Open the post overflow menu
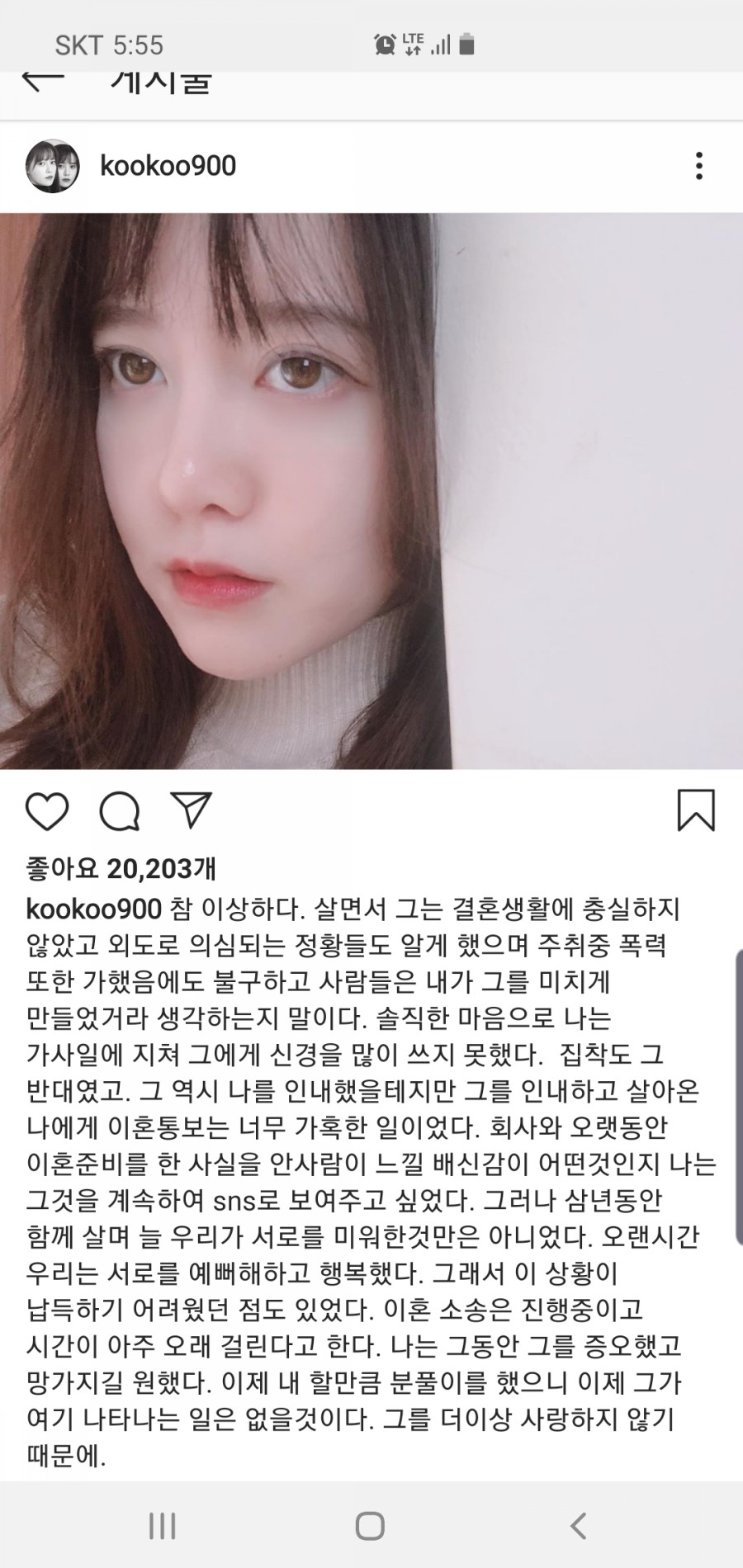Viewport: 743px width, 1568px height. (698, 166)
